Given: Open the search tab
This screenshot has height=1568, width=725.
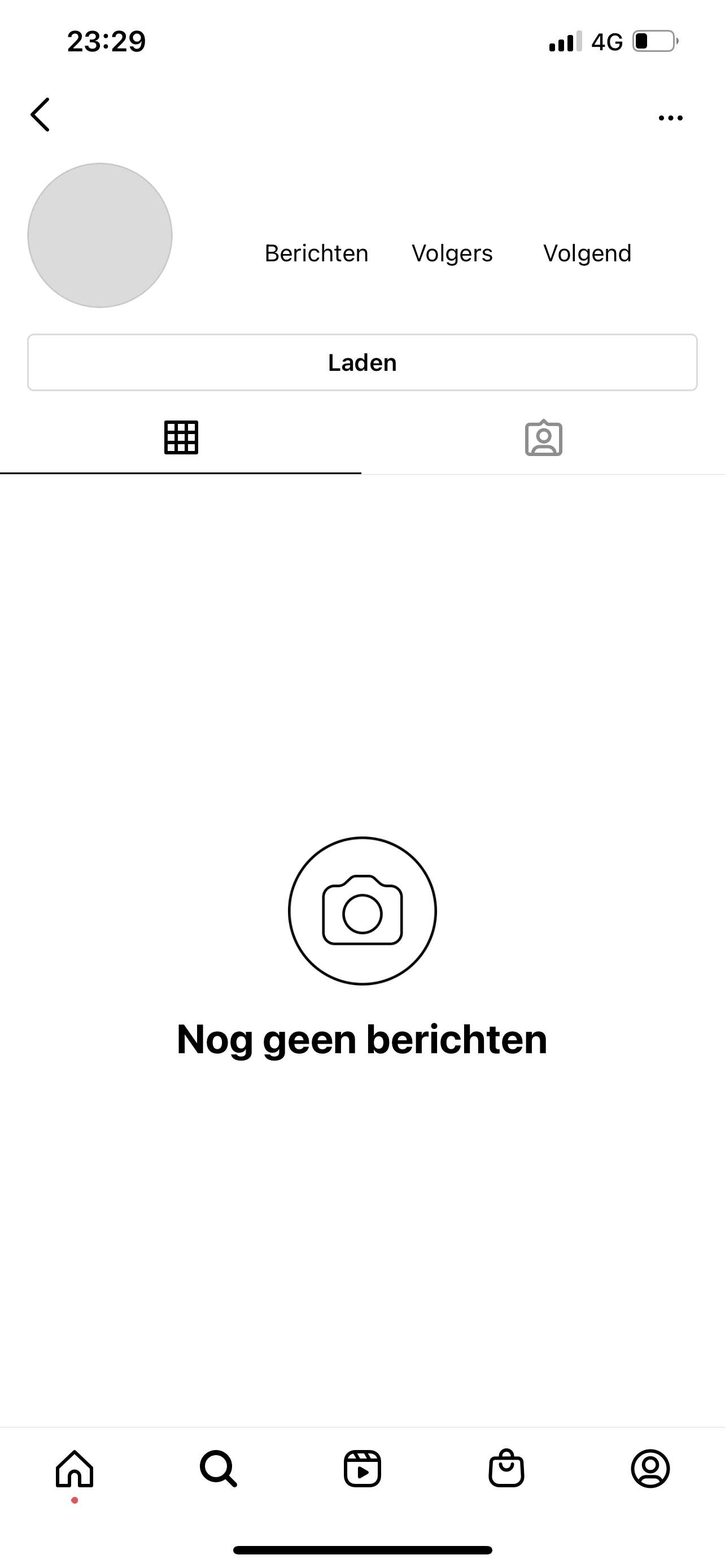Looking at the screenshot, I should click(219, 1469).
